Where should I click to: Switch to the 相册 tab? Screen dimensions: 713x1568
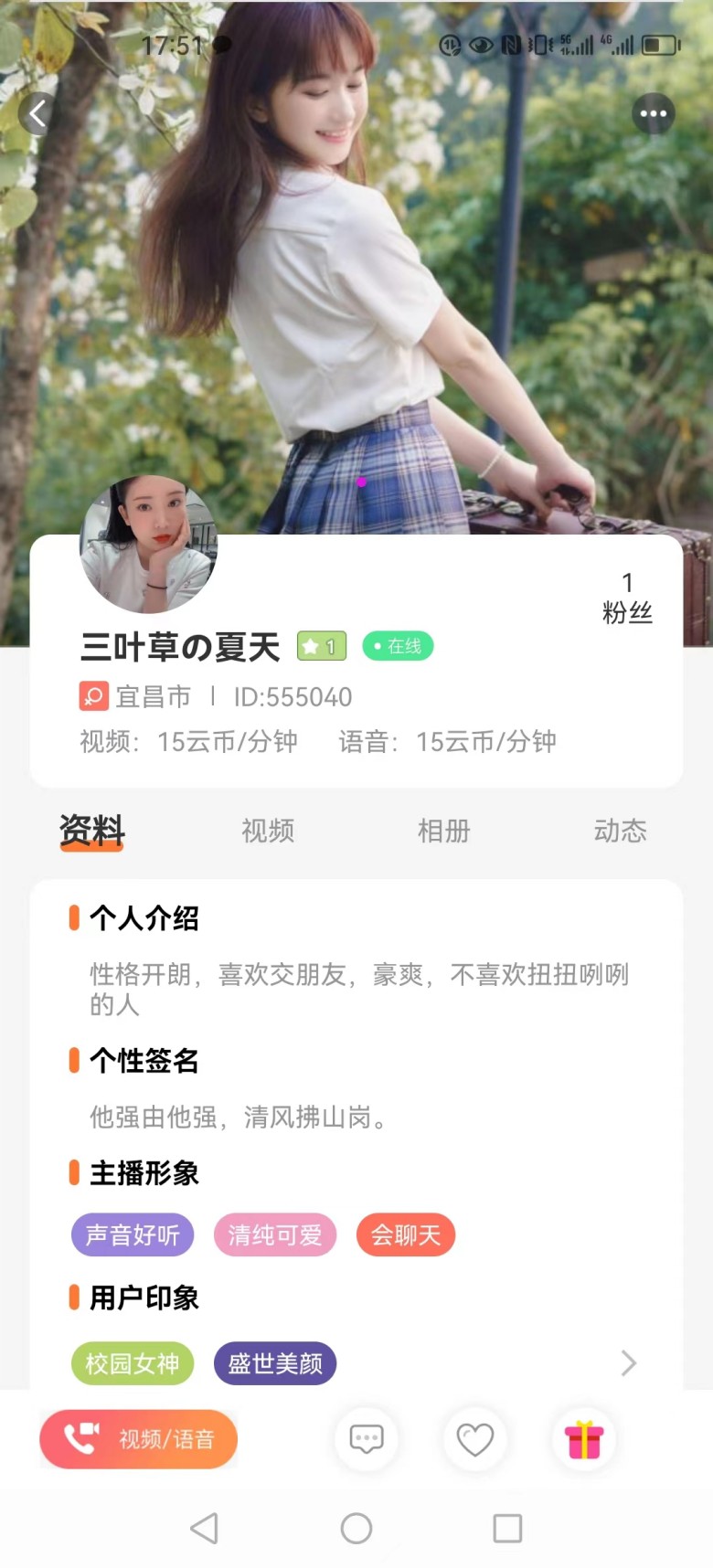444,831
